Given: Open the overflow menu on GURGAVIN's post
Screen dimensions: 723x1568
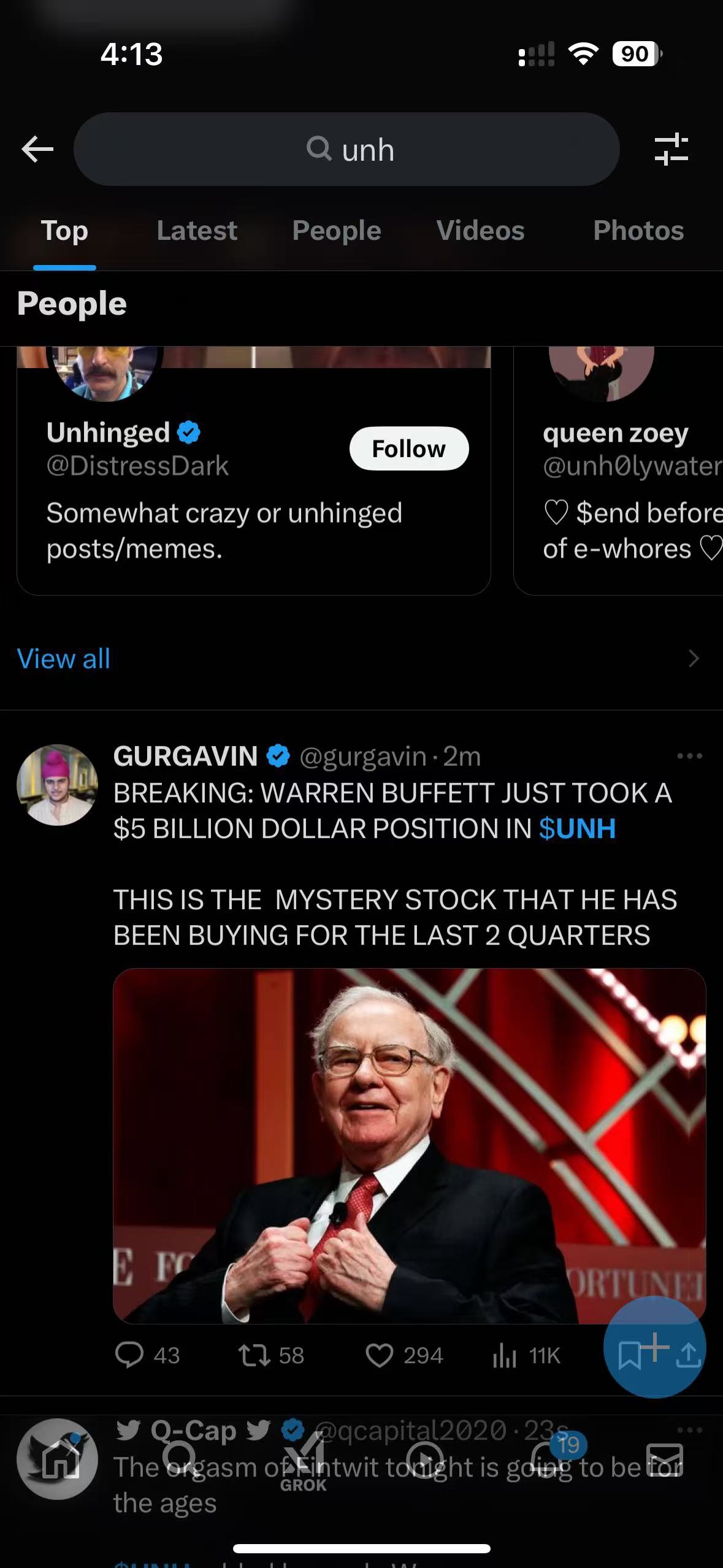Looking at the screenshot, I should [x=689, y=756].
